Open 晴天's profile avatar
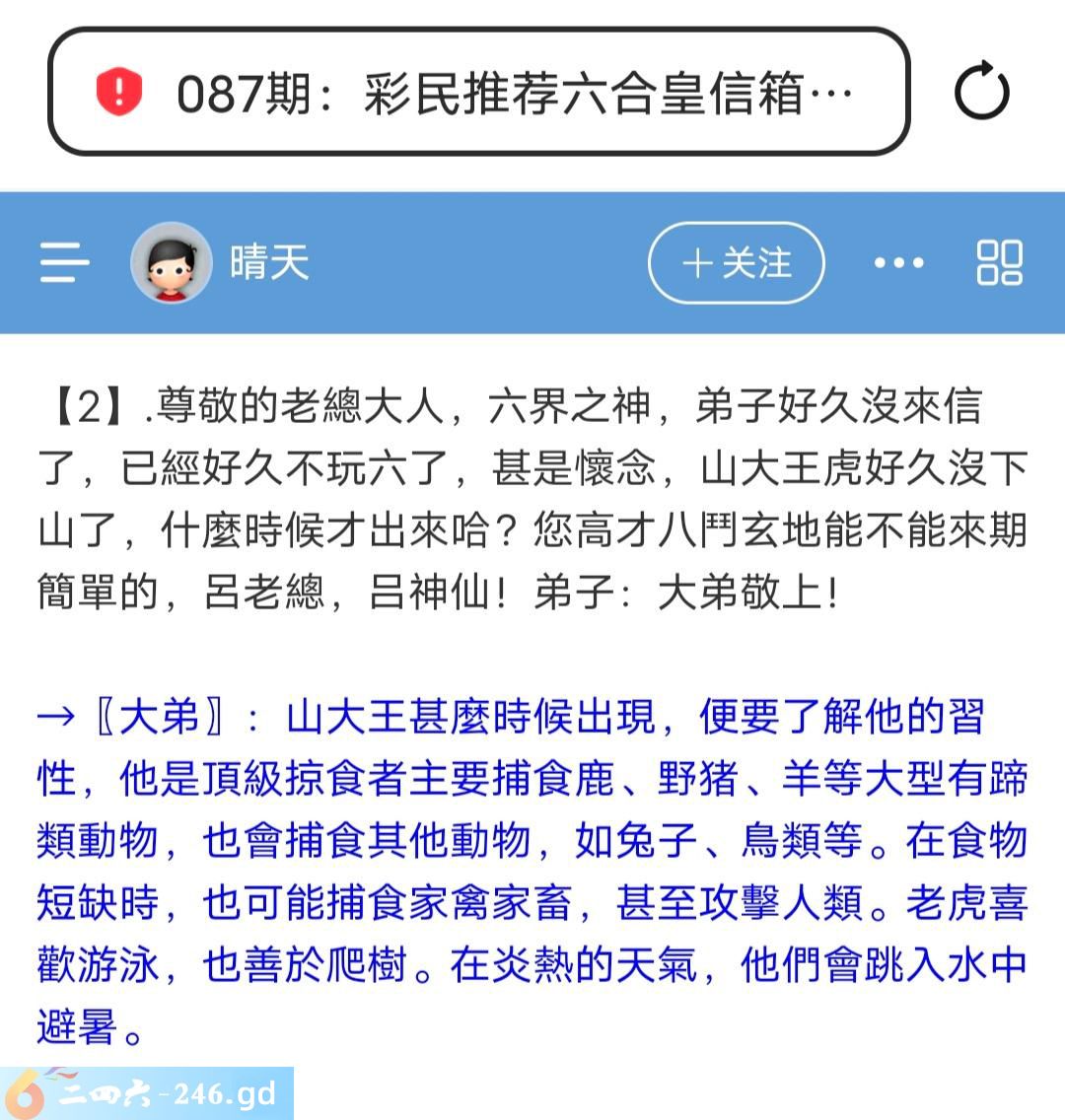 click(172, 262)
